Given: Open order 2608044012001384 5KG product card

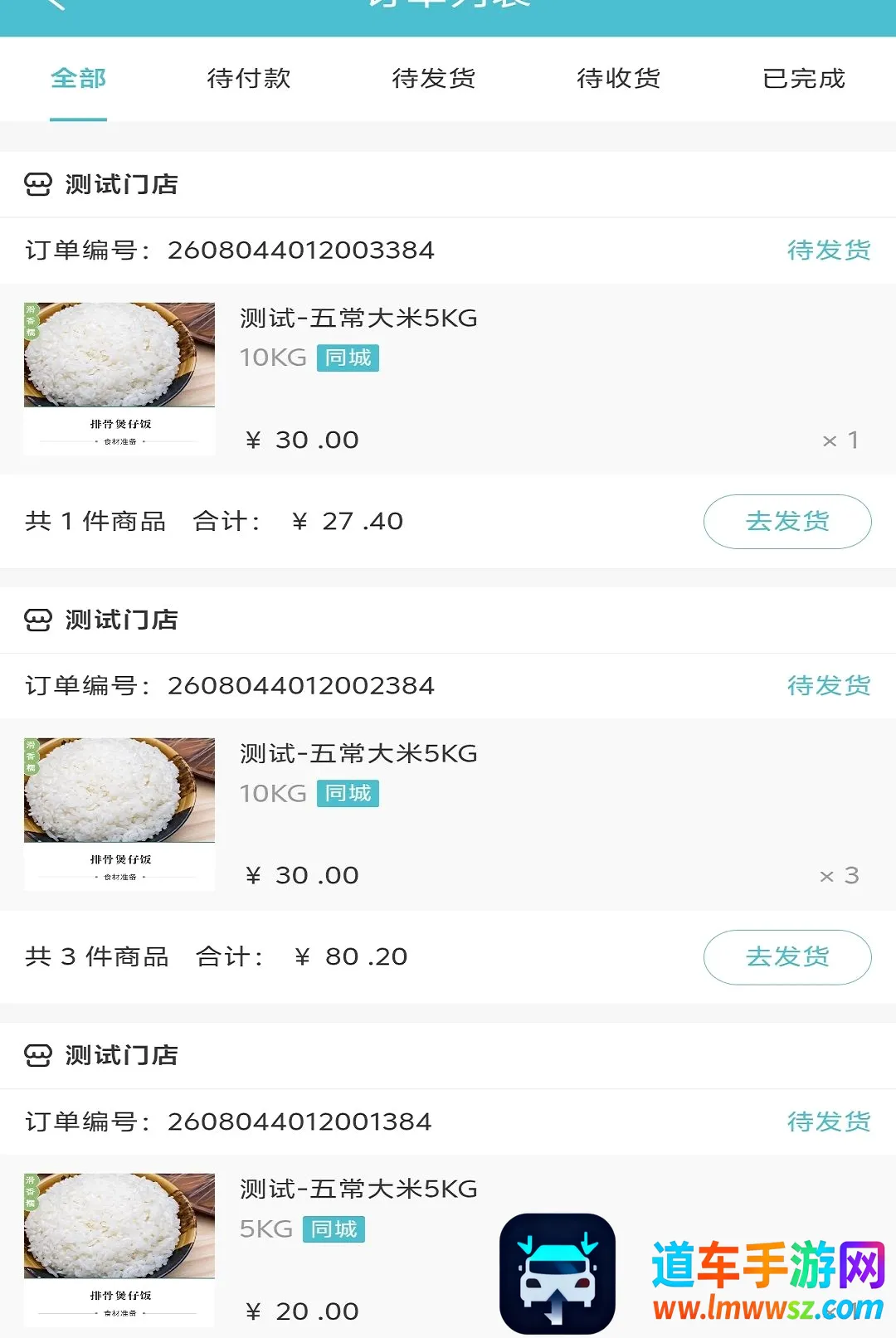Looking at the screenshot, I should coord(448,1246).
